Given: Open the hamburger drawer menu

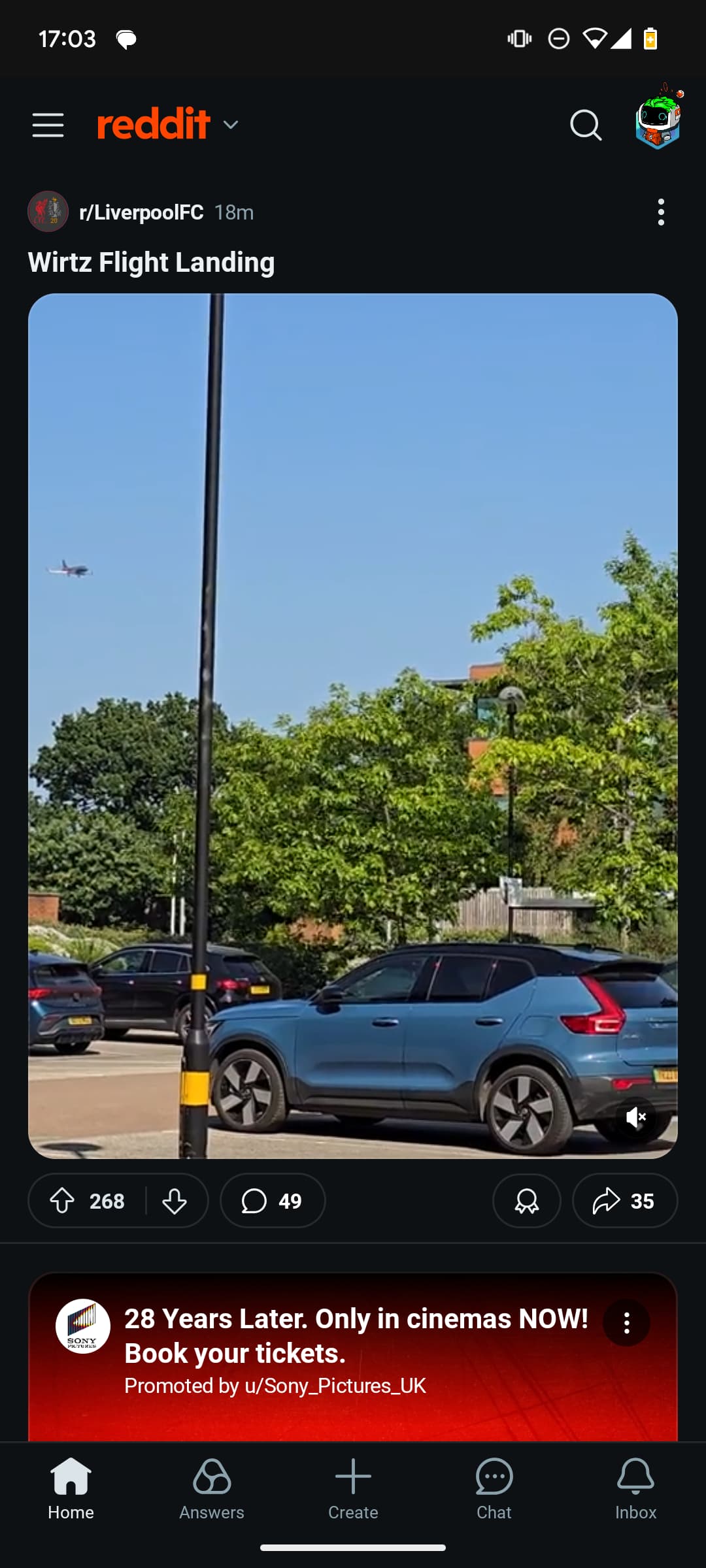Looking at the screenshot, I should click(x=48, y=125).
